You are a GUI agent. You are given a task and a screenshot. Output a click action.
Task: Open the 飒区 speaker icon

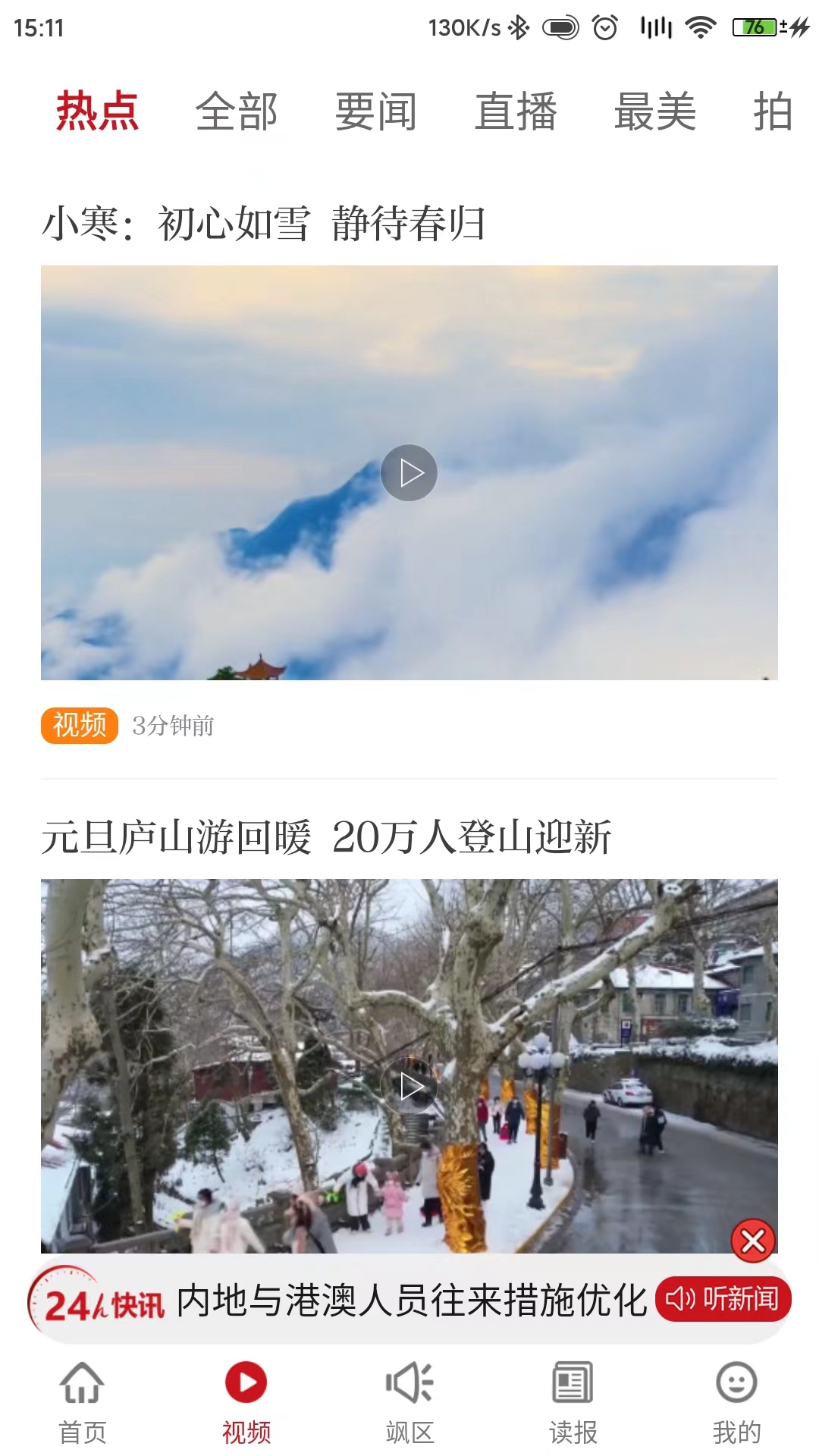coord(409,1382)
